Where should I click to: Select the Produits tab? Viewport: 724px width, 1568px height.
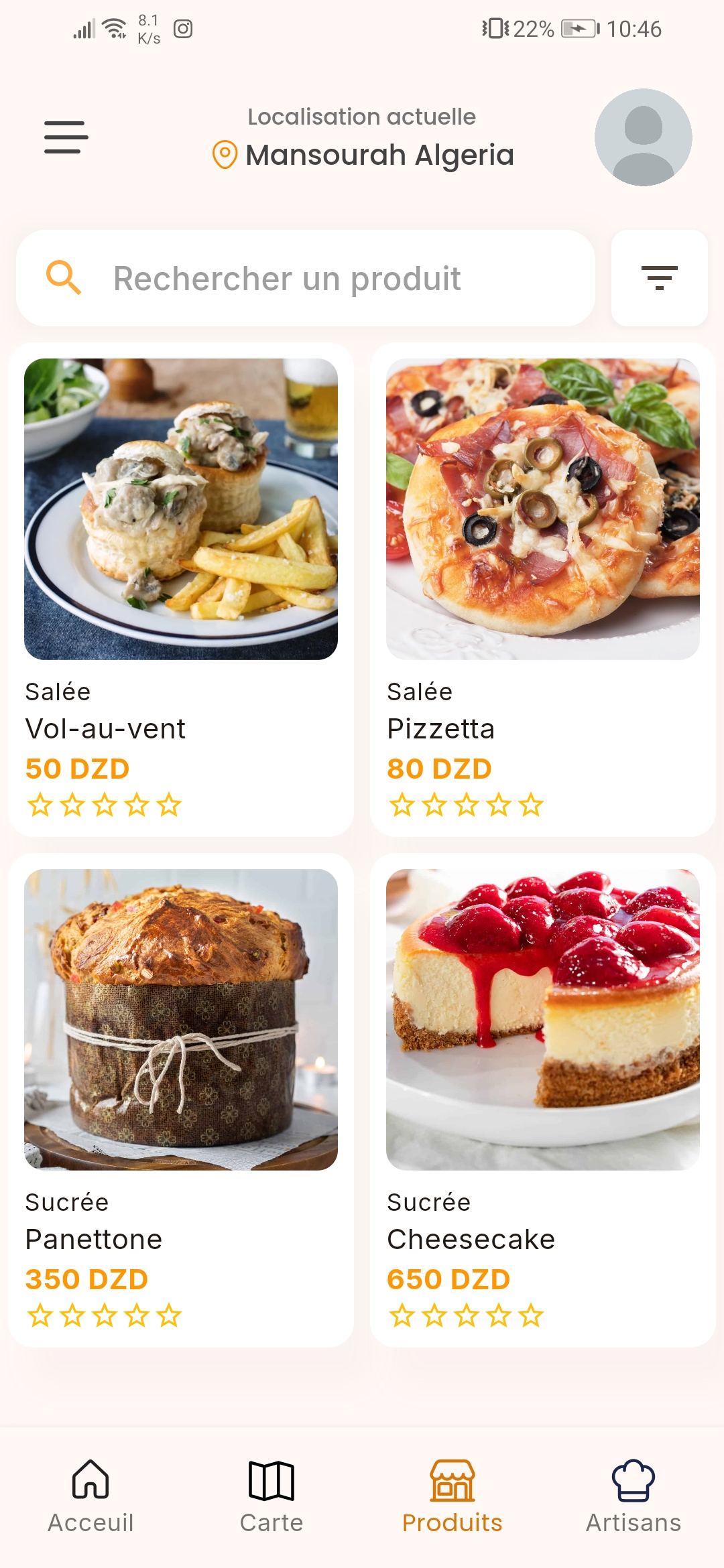click(x=452, y=1497)
